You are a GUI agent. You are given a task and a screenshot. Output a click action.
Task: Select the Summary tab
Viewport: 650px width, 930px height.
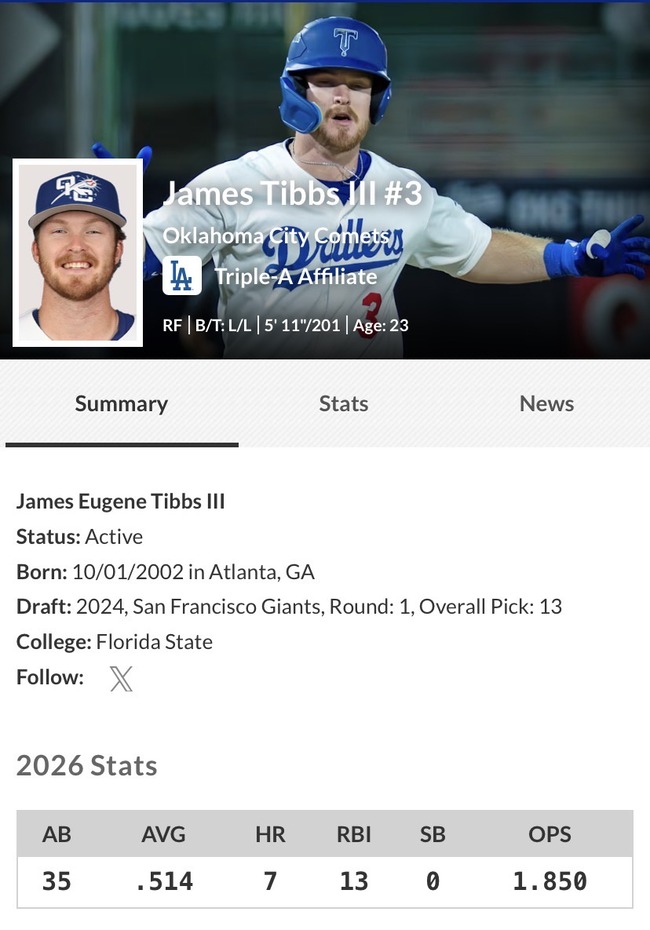[x=121, y=404]
